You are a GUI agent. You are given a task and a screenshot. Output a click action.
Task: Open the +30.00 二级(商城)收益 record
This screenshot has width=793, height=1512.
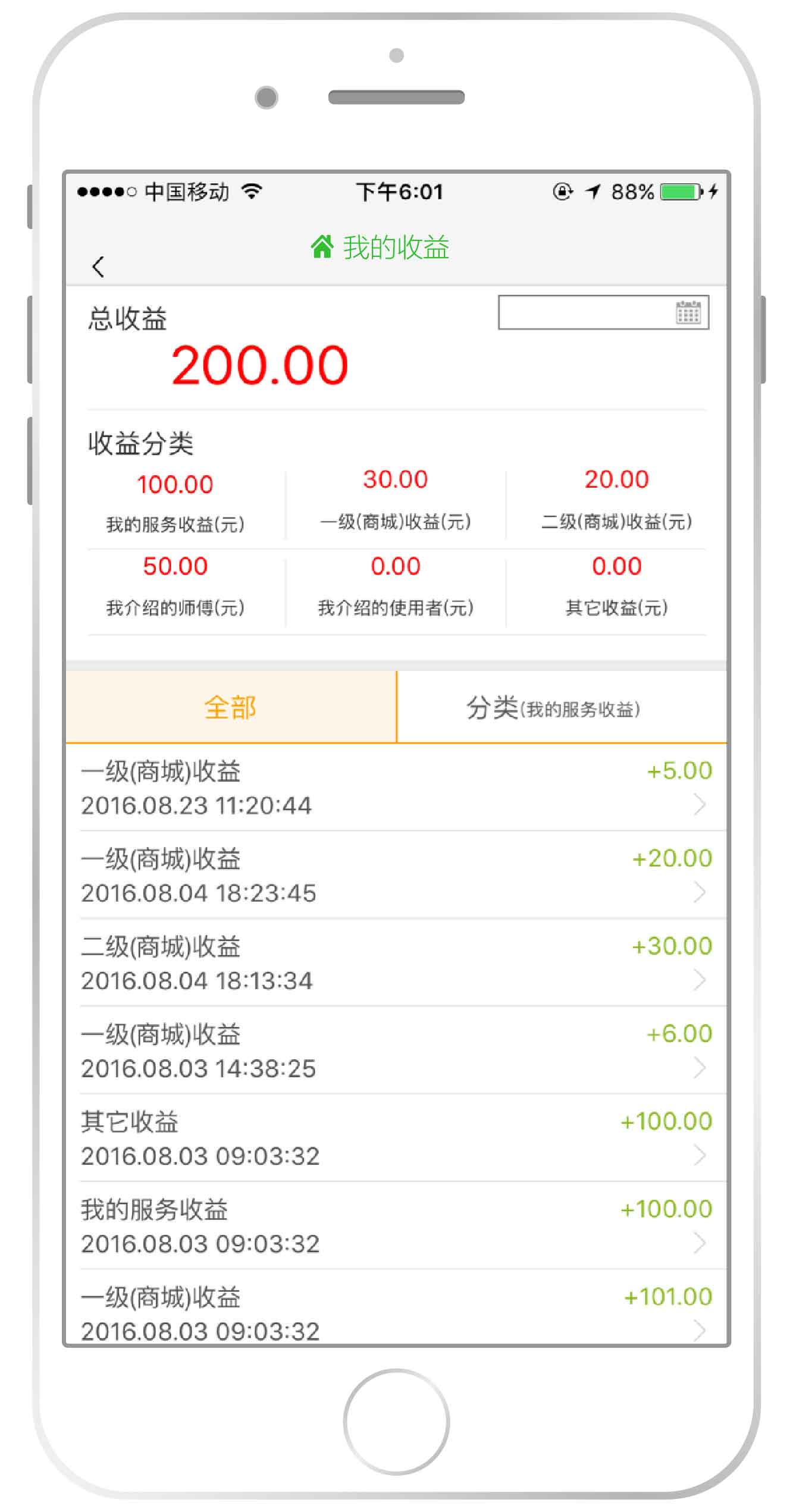[396, 962]
